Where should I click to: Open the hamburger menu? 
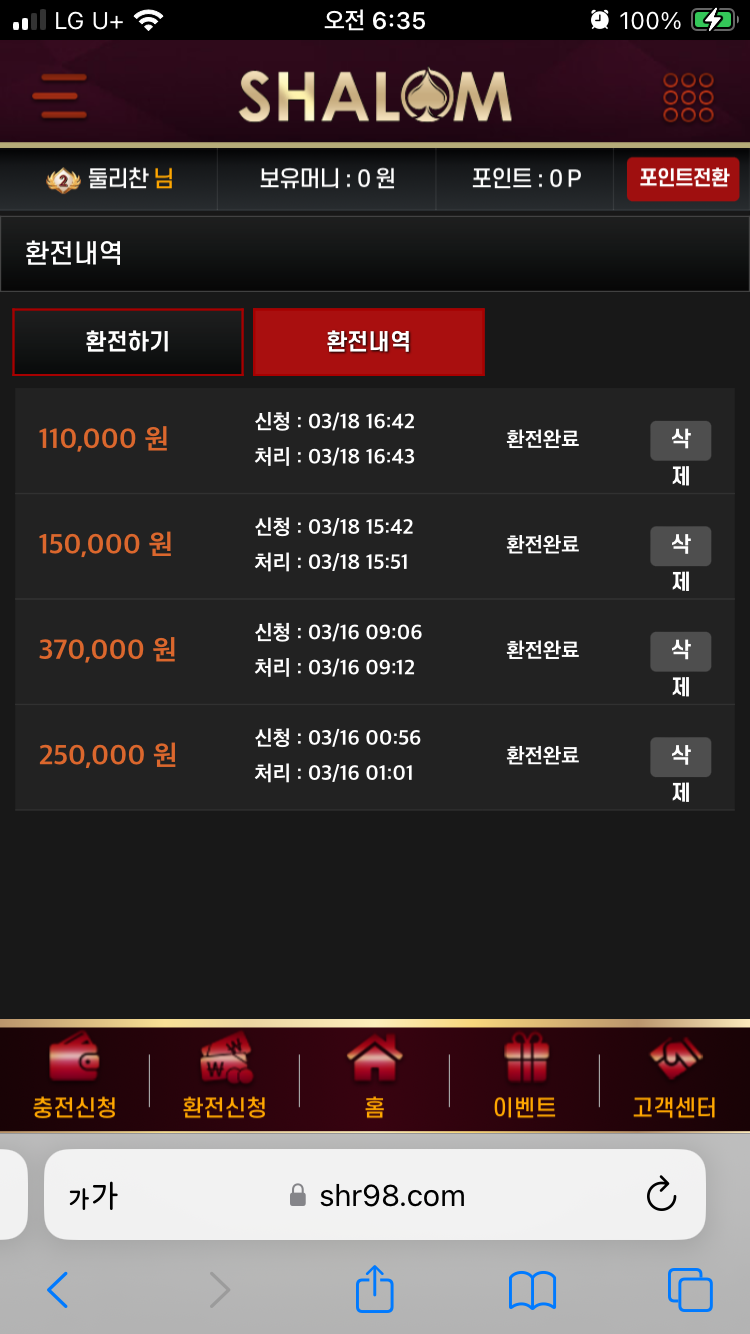click(x=59, y=97)
